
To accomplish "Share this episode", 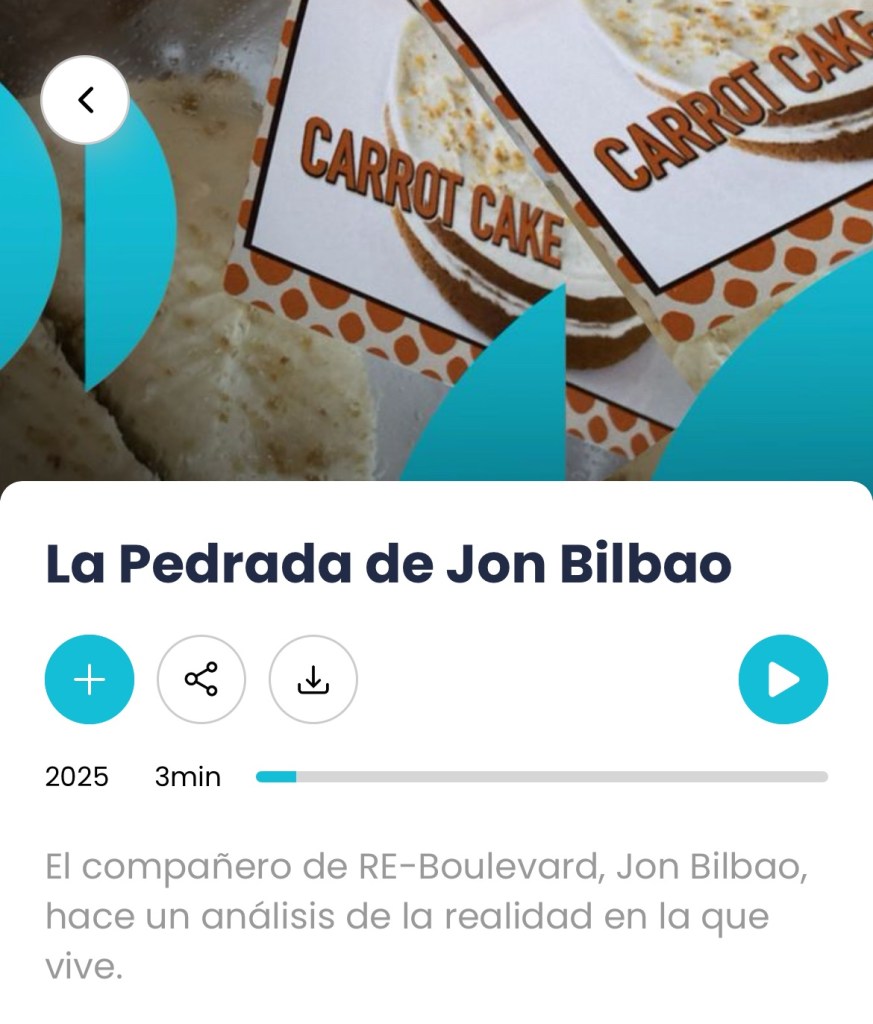I will pyautogui.click(x=201, y=680).
